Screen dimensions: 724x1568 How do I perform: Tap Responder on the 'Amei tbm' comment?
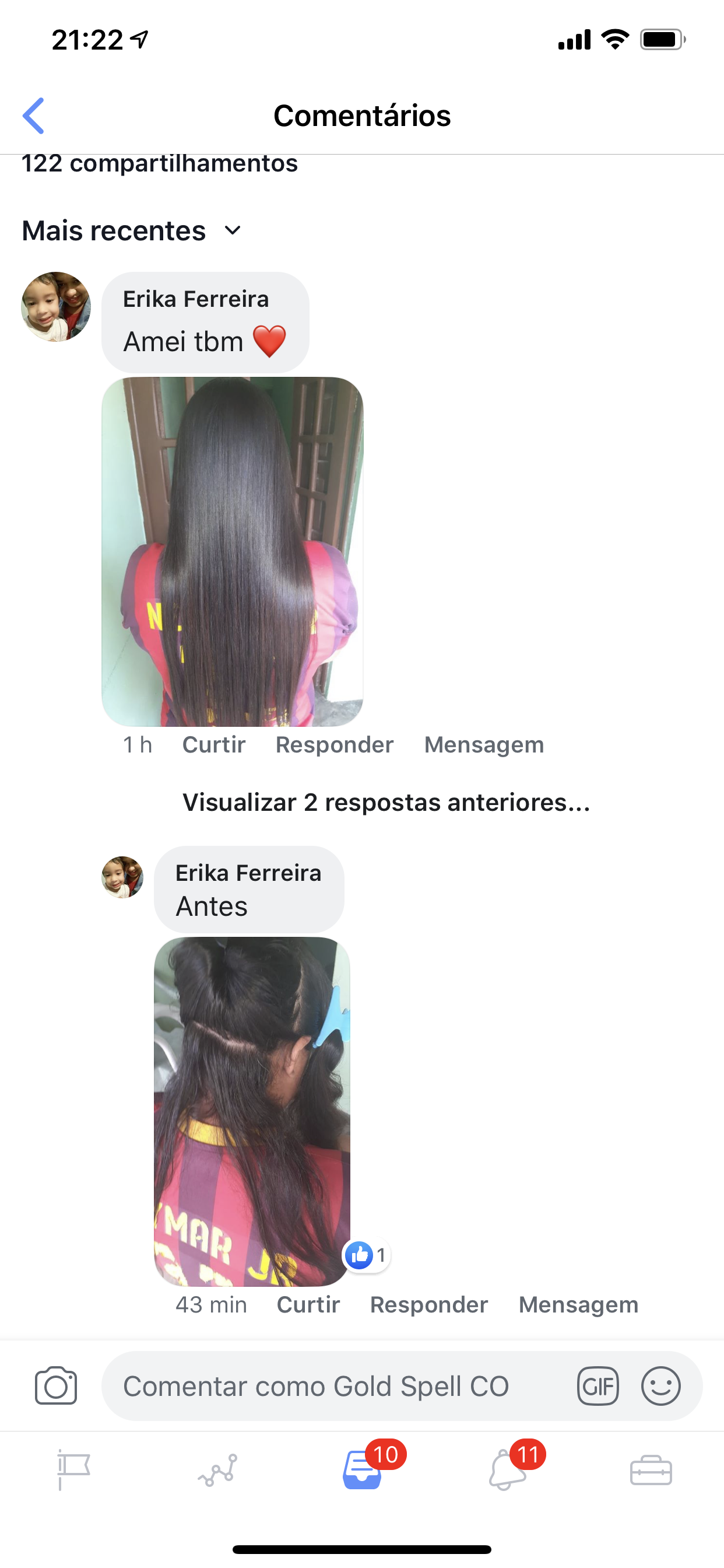334,744
